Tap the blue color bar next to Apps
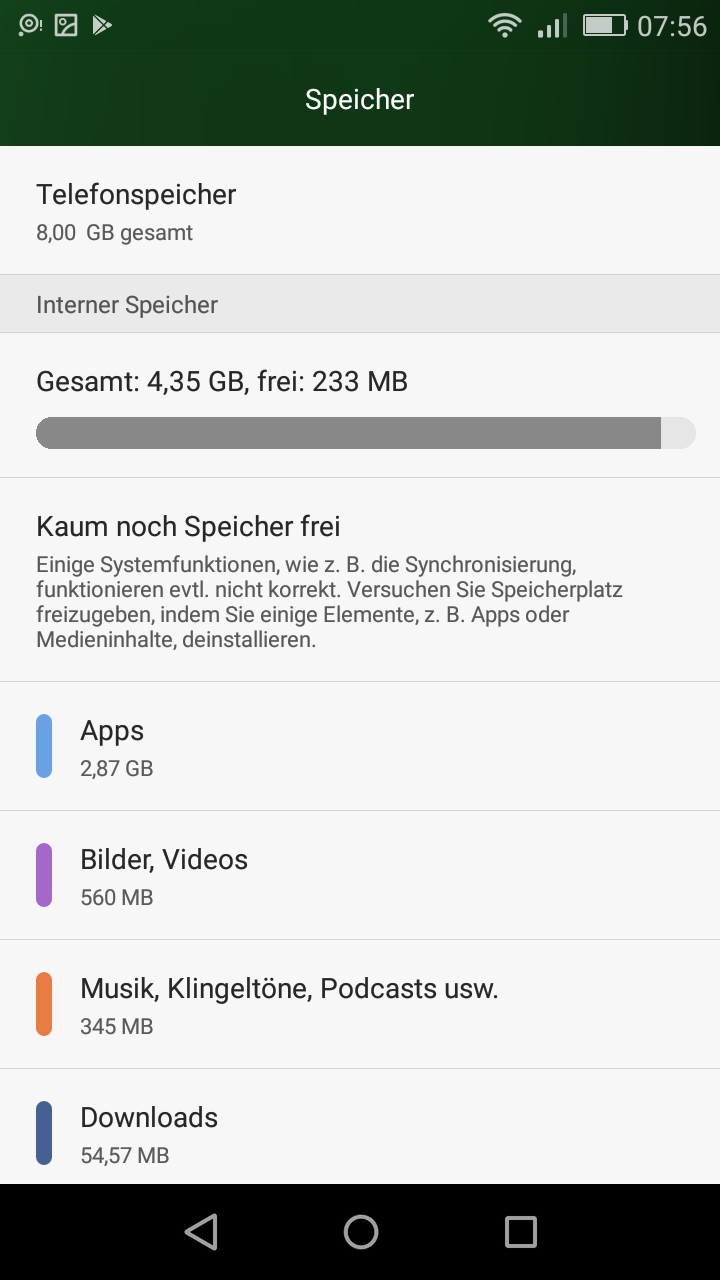This screenshot has height=1280, width=720. (x=44, y=745)
